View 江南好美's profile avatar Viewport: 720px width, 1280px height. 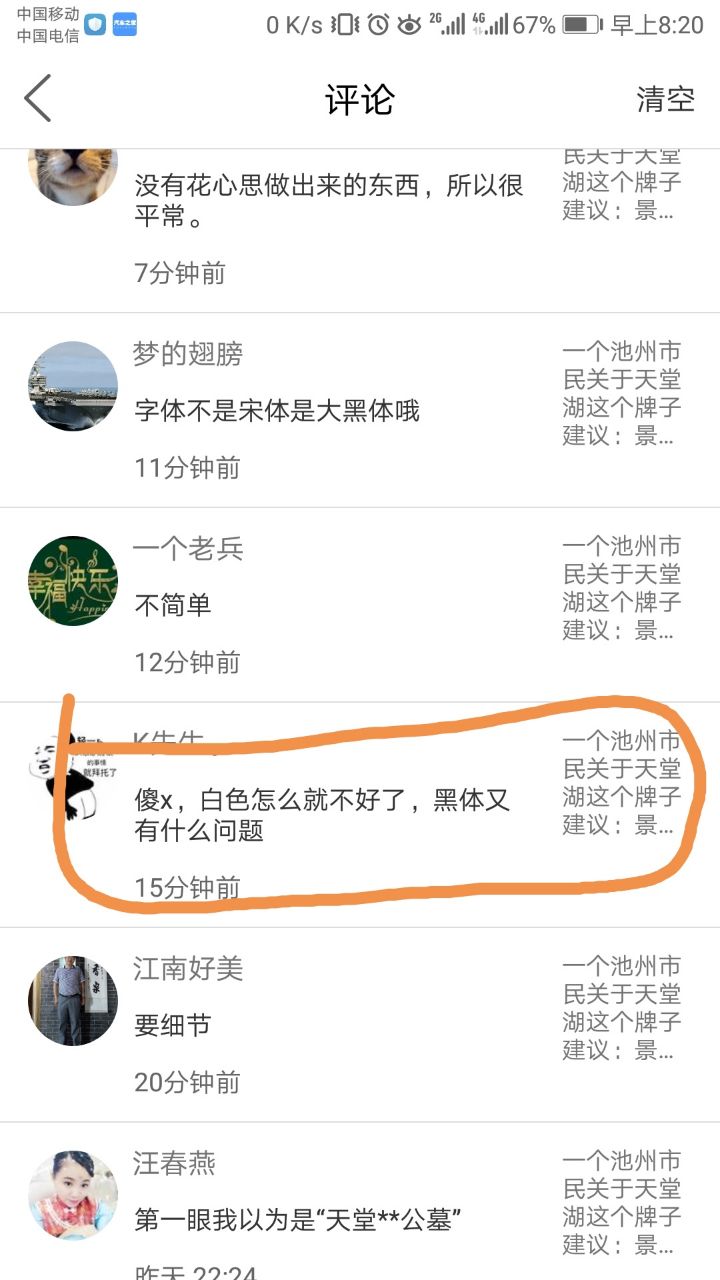[73, 1001]
